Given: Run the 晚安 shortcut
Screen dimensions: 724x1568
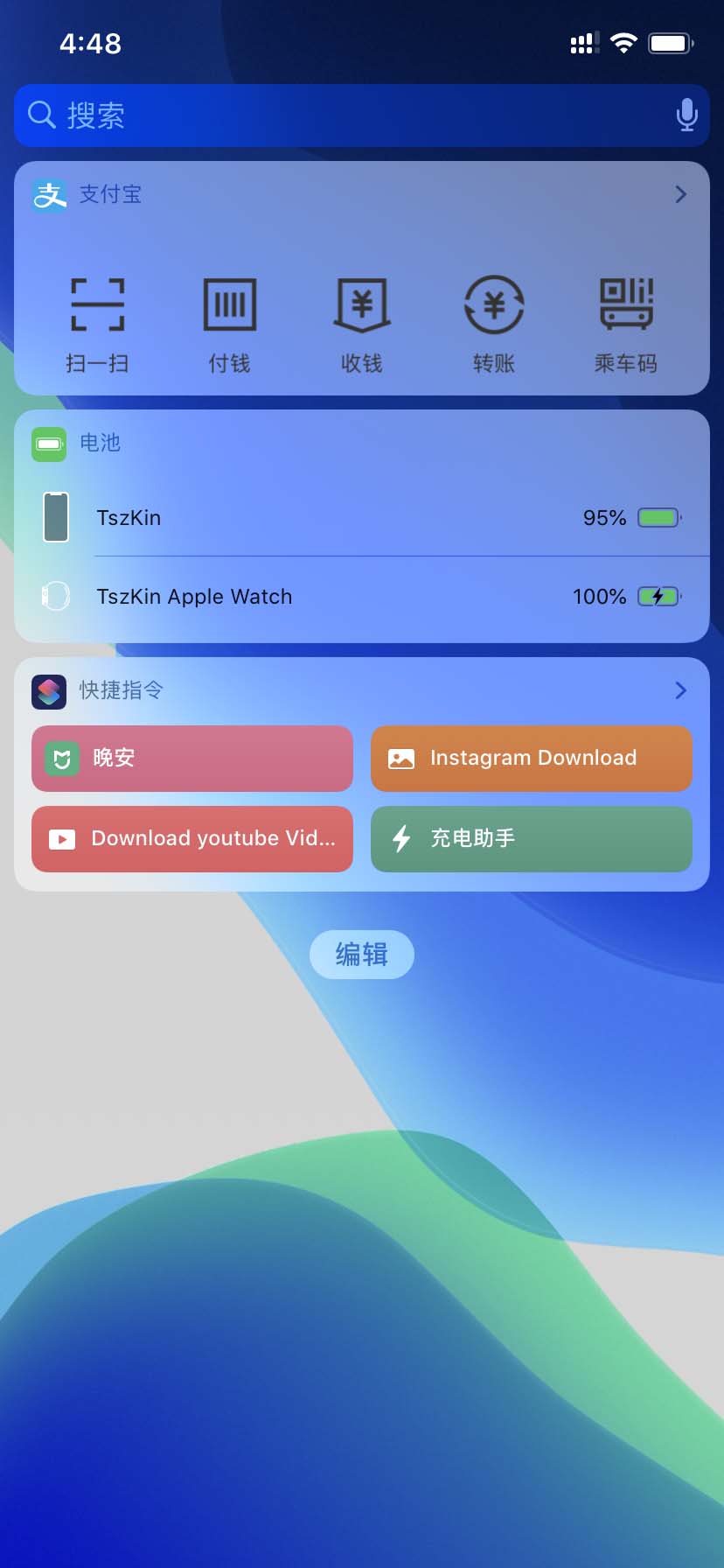Looking at the screenshot, I should (x=191, y=759).
